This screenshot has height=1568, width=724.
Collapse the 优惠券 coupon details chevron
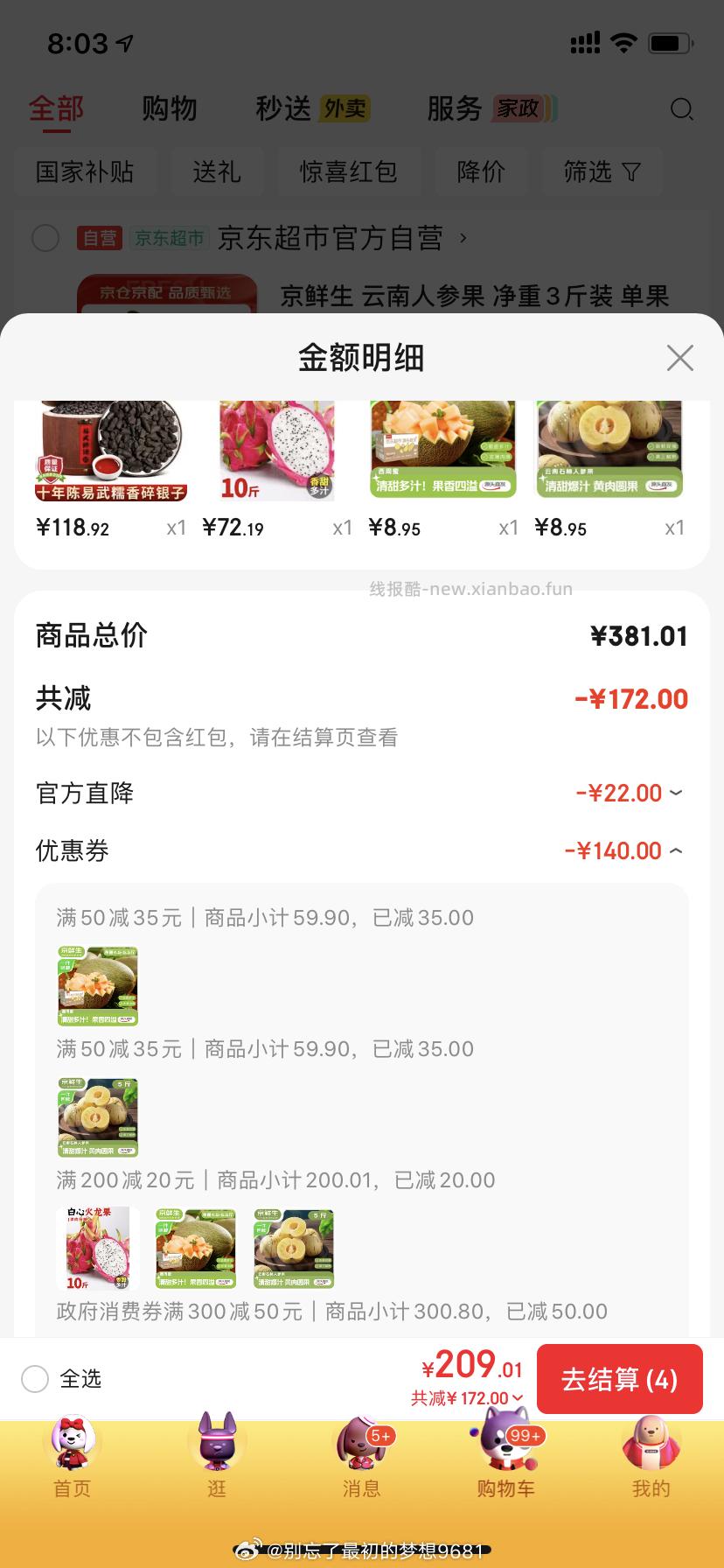pyautogui.click(x=674, y=850)
